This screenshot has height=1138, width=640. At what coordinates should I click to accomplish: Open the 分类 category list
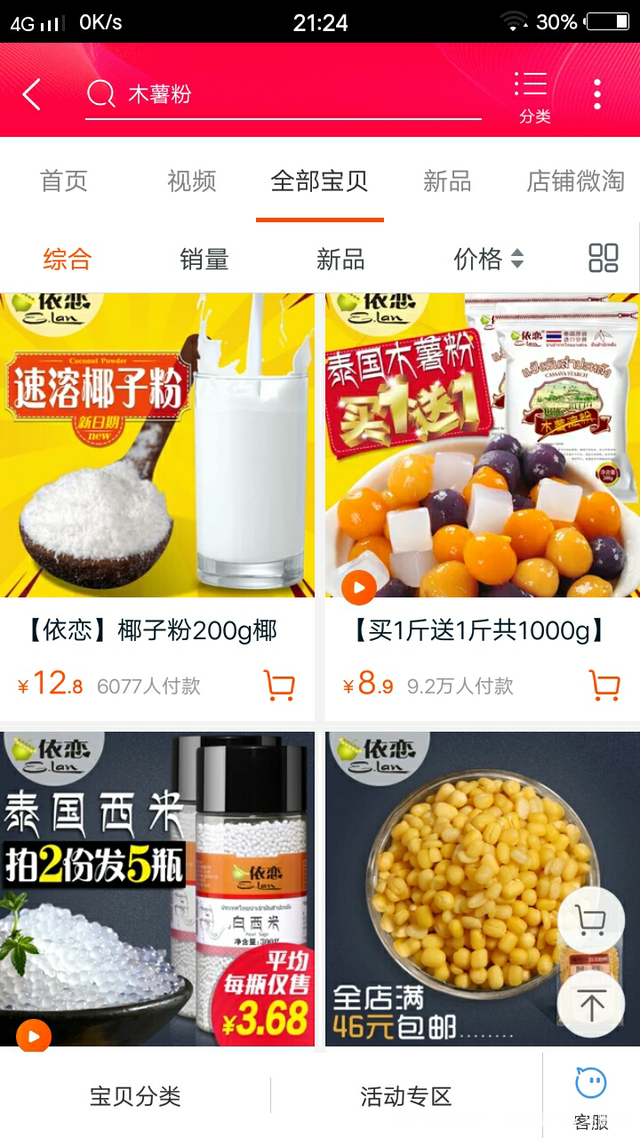pos(531,96)
